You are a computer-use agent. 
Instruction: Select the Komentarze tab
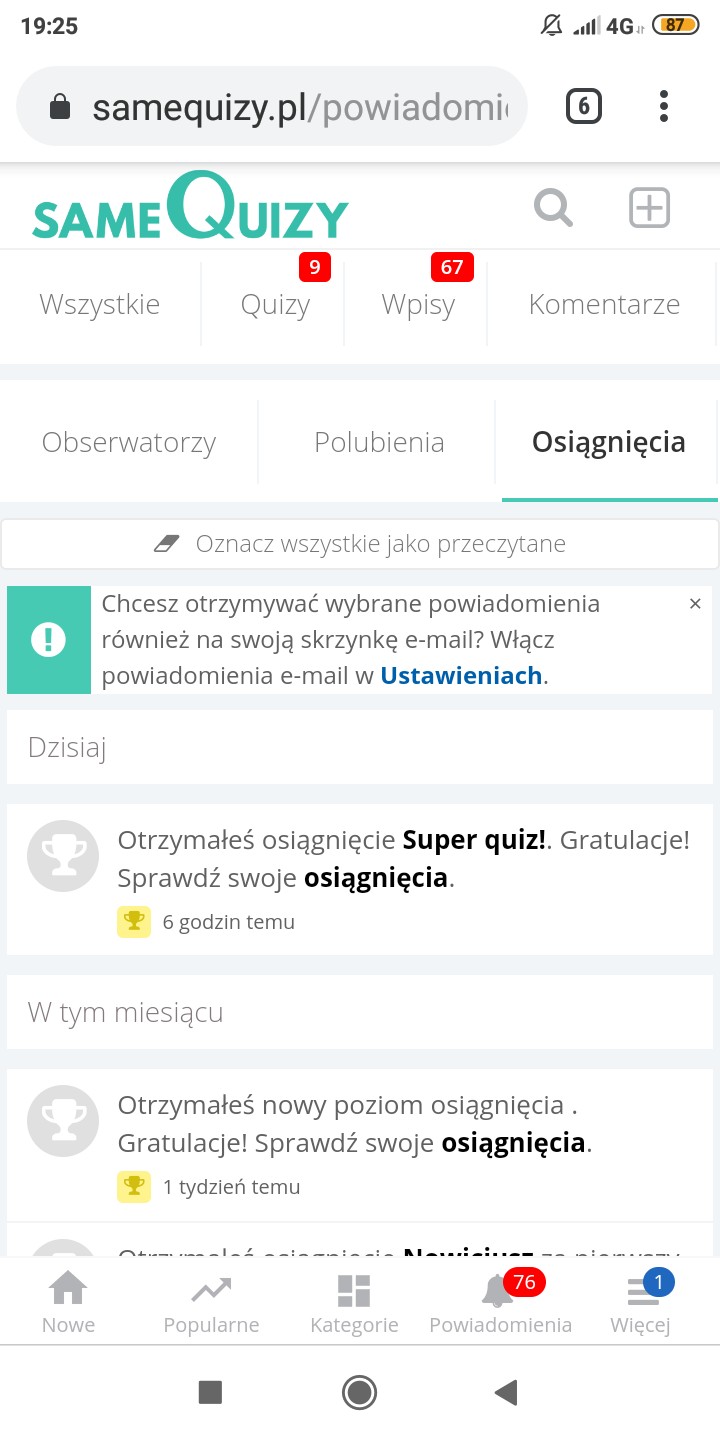604,305
